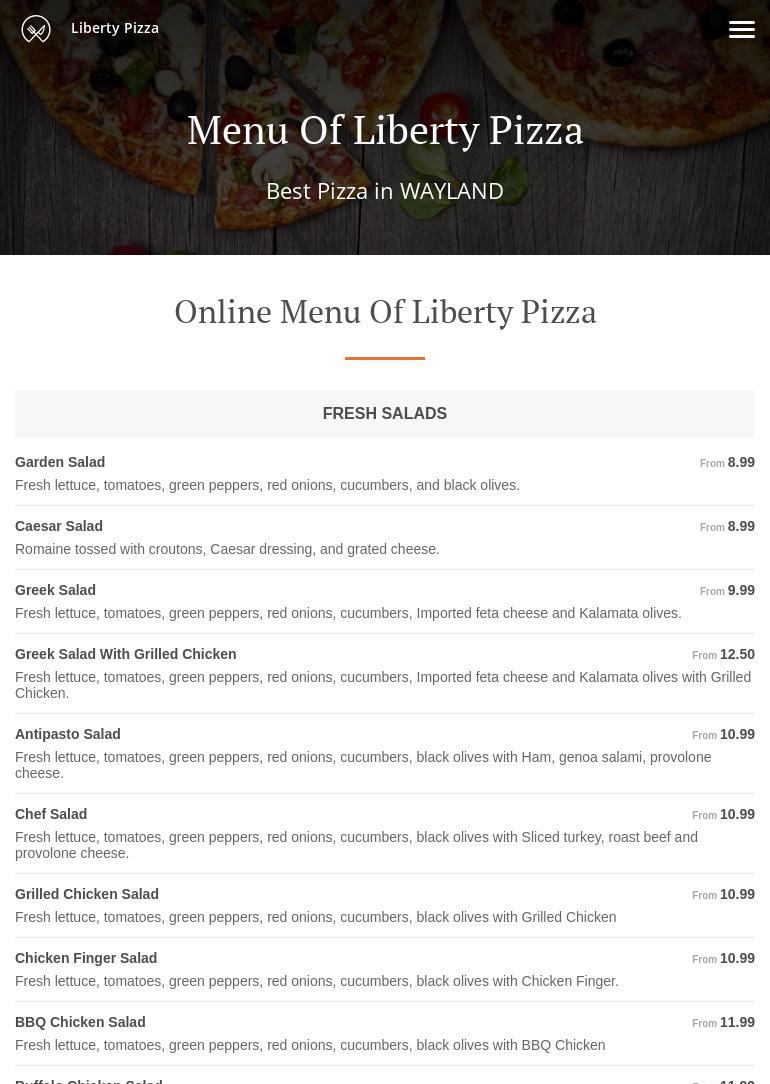Open the hamburger navigation menu

point(741,29)
